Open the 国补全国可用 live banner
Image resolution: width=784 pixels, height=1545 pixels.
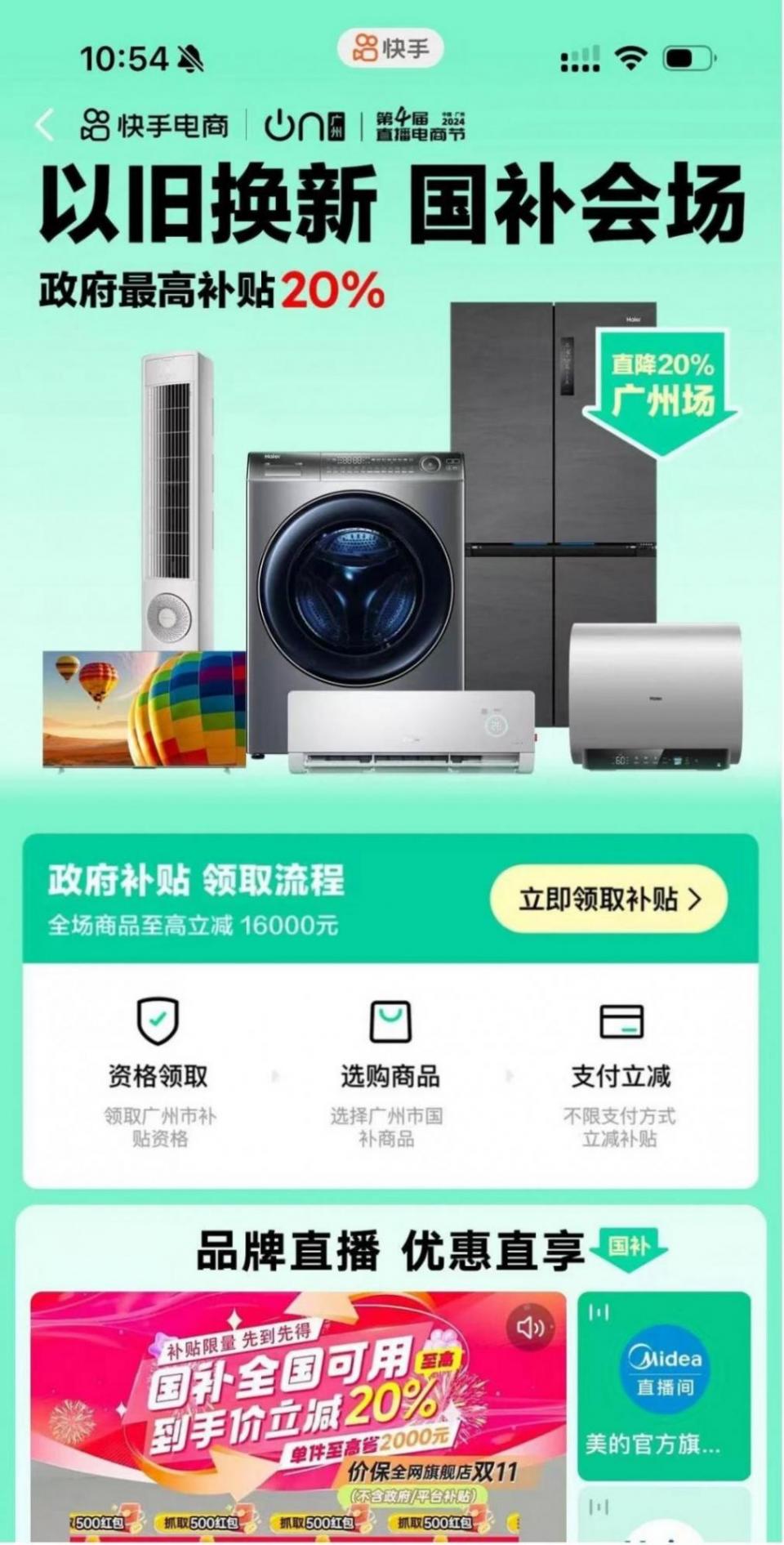click(298, 1413)
